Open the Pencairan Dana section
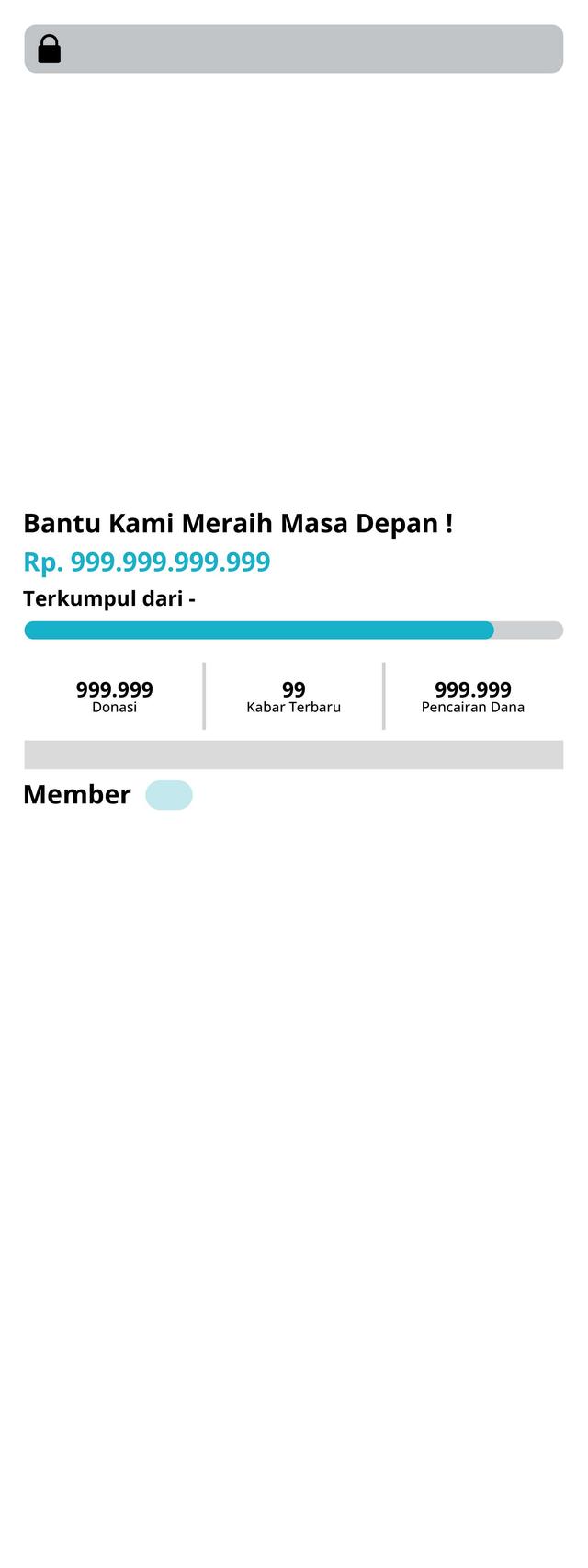 click(x=472, y=696)
